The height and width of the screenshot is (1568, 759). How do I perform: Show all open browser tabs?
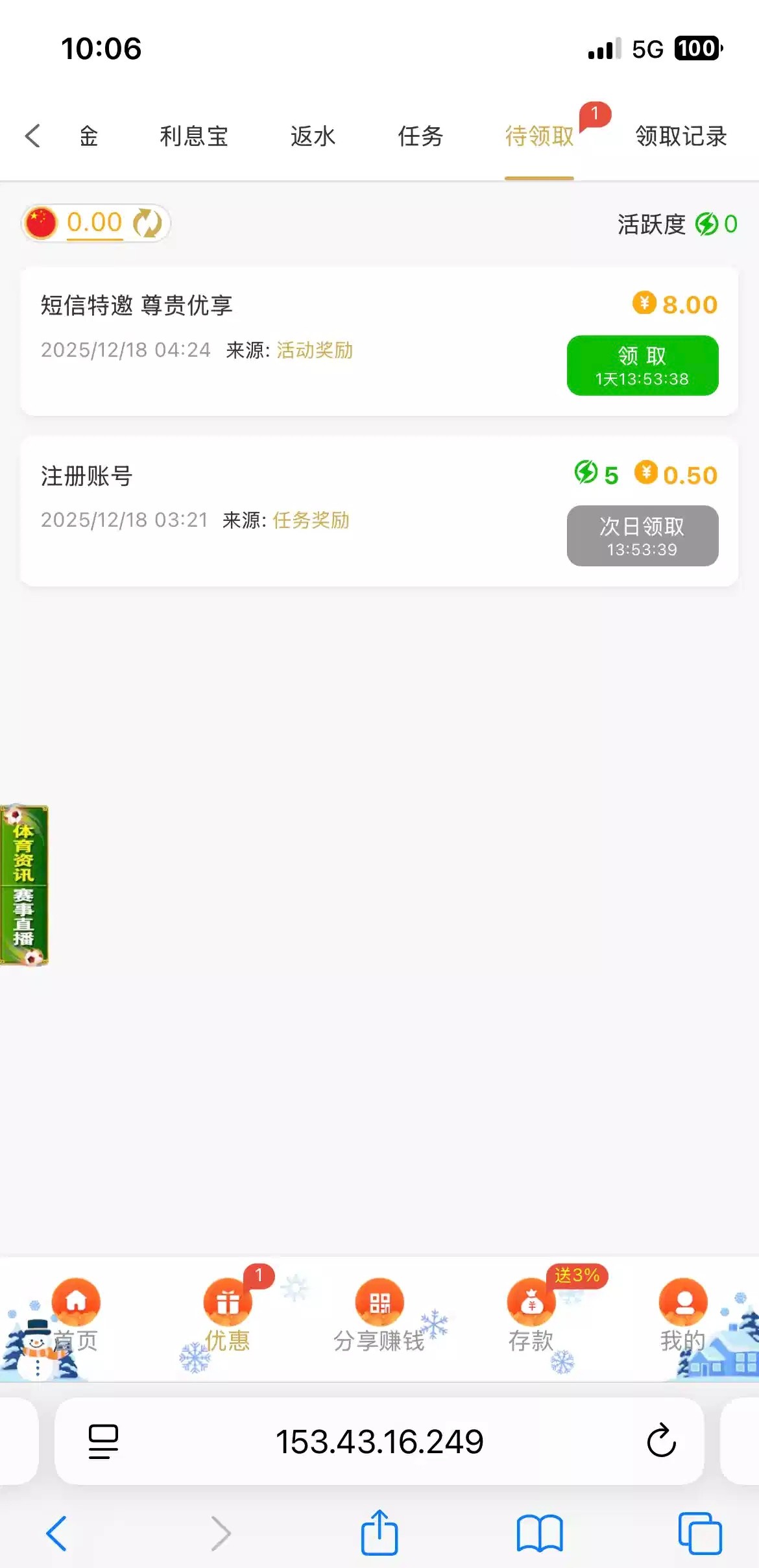coord(699,1533)
